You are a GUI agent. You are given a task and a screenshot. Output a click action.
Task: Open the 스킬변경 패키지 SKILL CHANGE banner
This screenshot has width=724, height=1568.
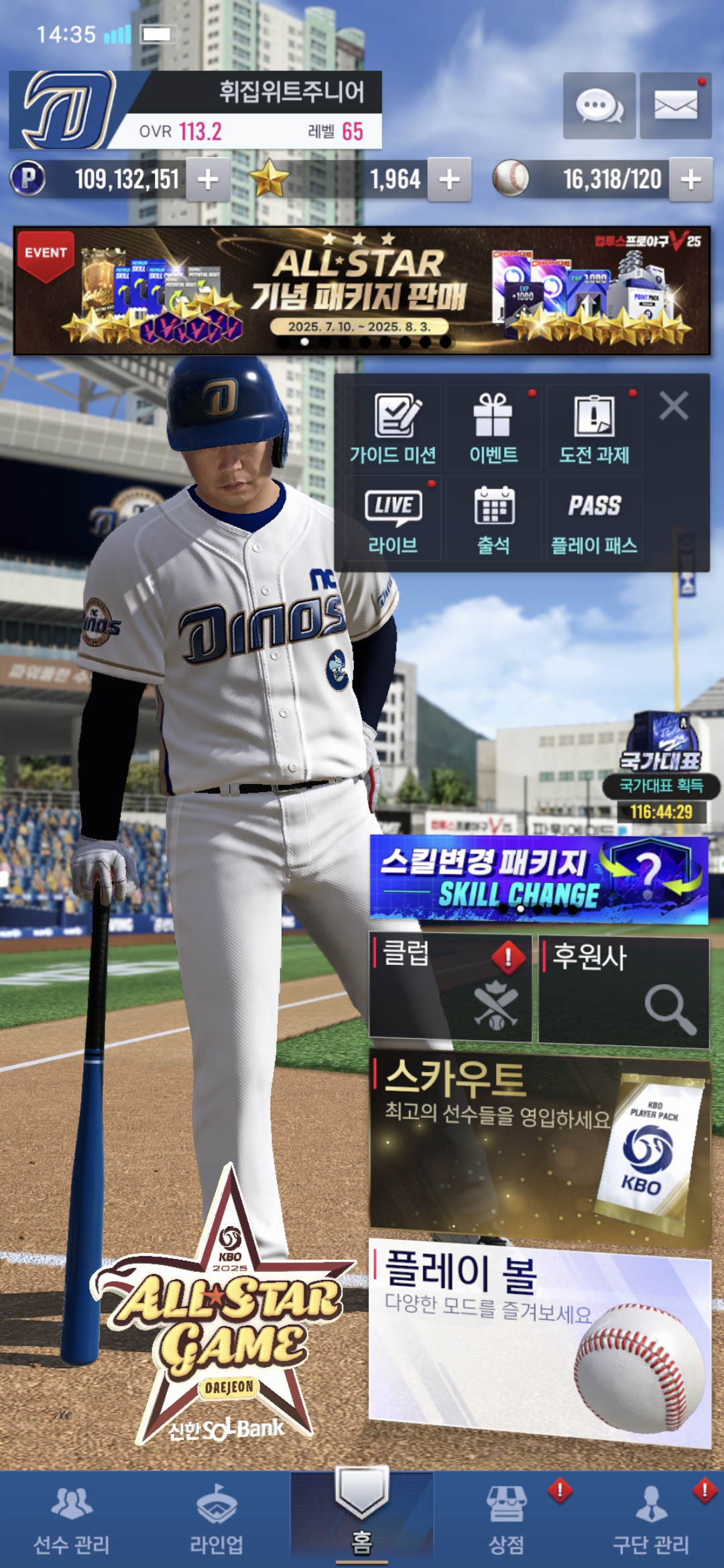538,878
